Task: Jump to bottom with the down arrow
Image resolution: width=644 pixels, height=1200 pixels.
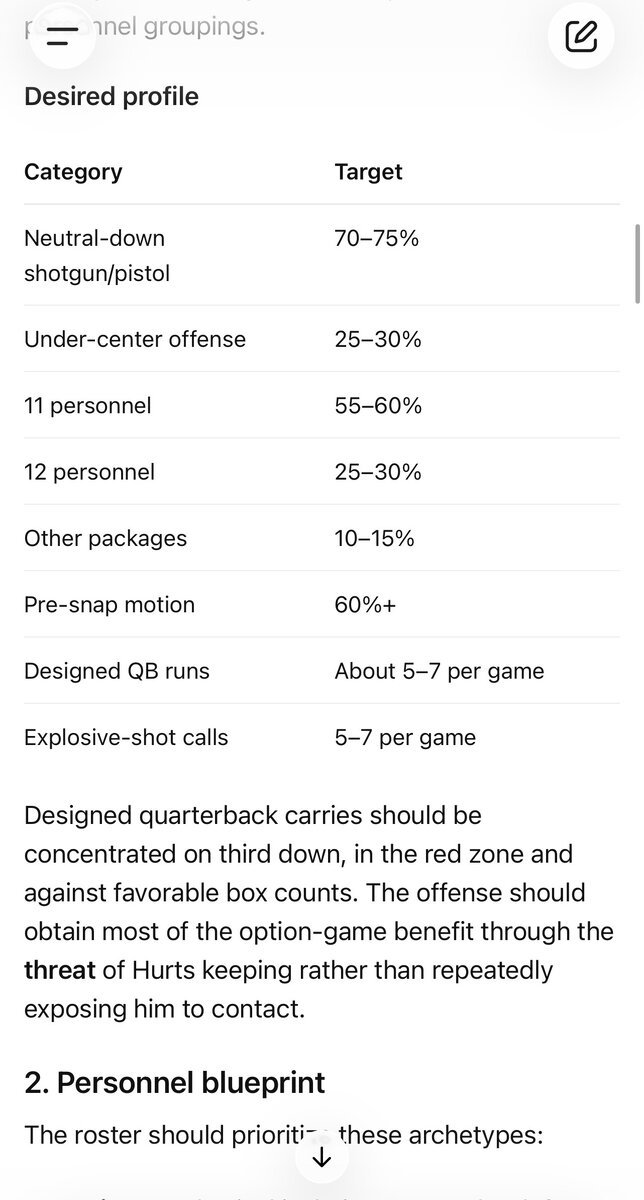Action: pyautogui.click(x=322, y=1159)
